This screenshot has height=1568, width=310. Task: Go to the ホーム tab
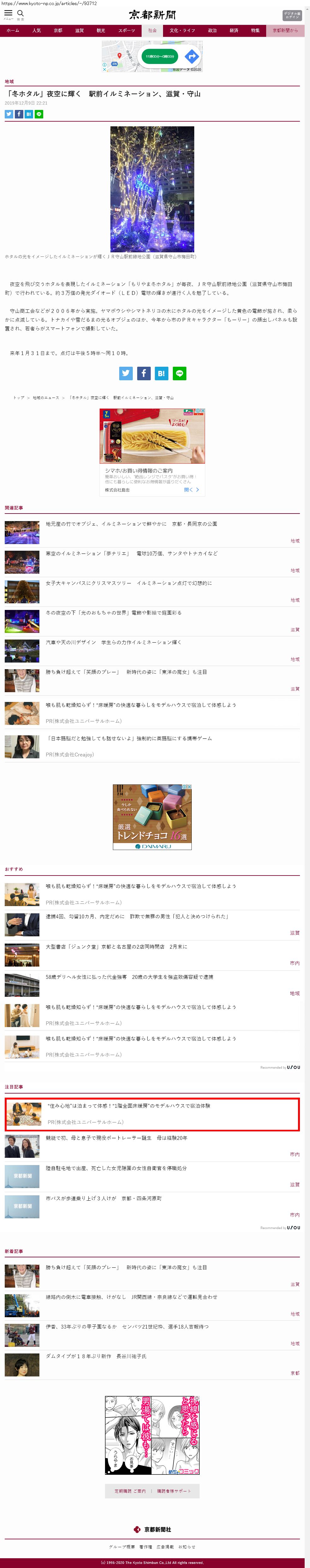pyautogui.click(x=13, y=31)
